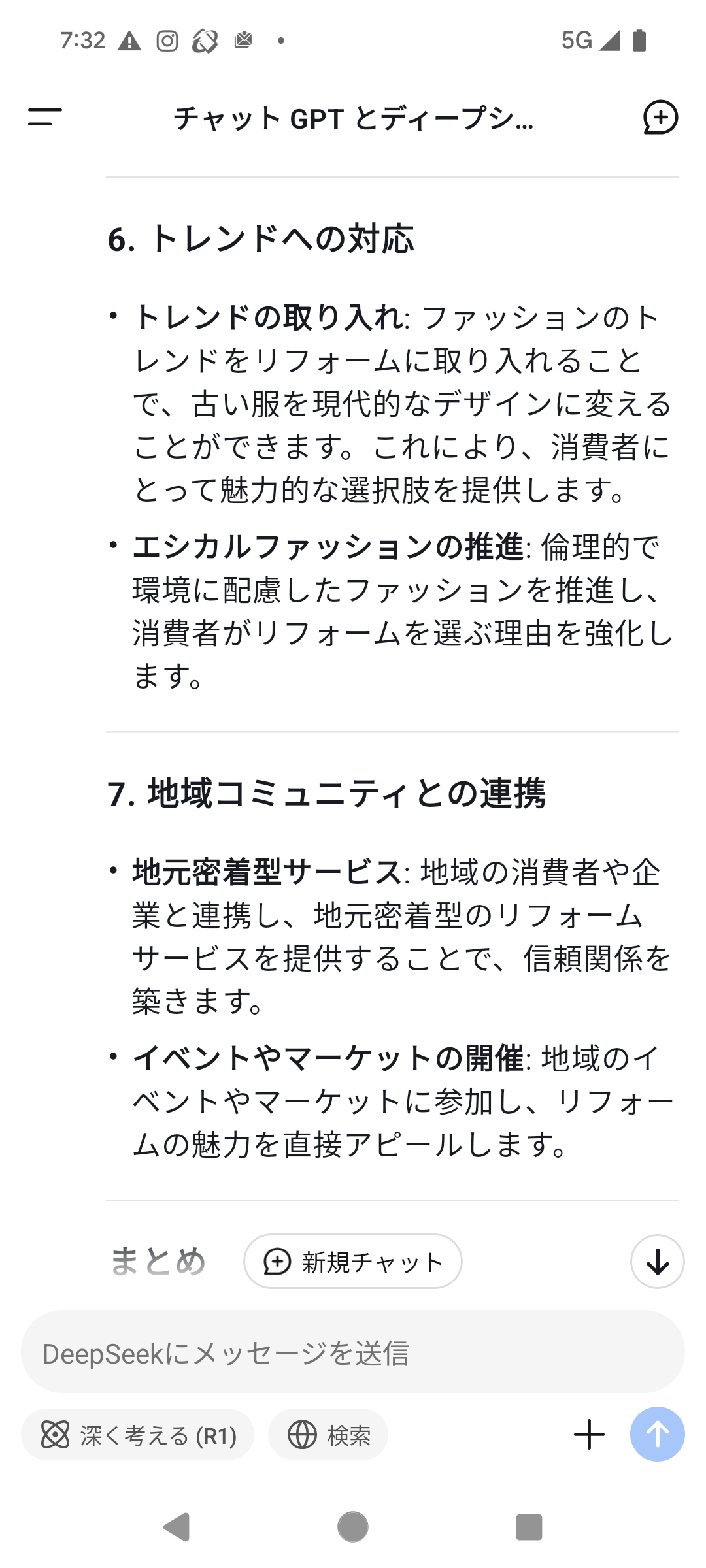The image size is (706, 1568).
Task: Open the side drawer menu
Action: point(45,117)
